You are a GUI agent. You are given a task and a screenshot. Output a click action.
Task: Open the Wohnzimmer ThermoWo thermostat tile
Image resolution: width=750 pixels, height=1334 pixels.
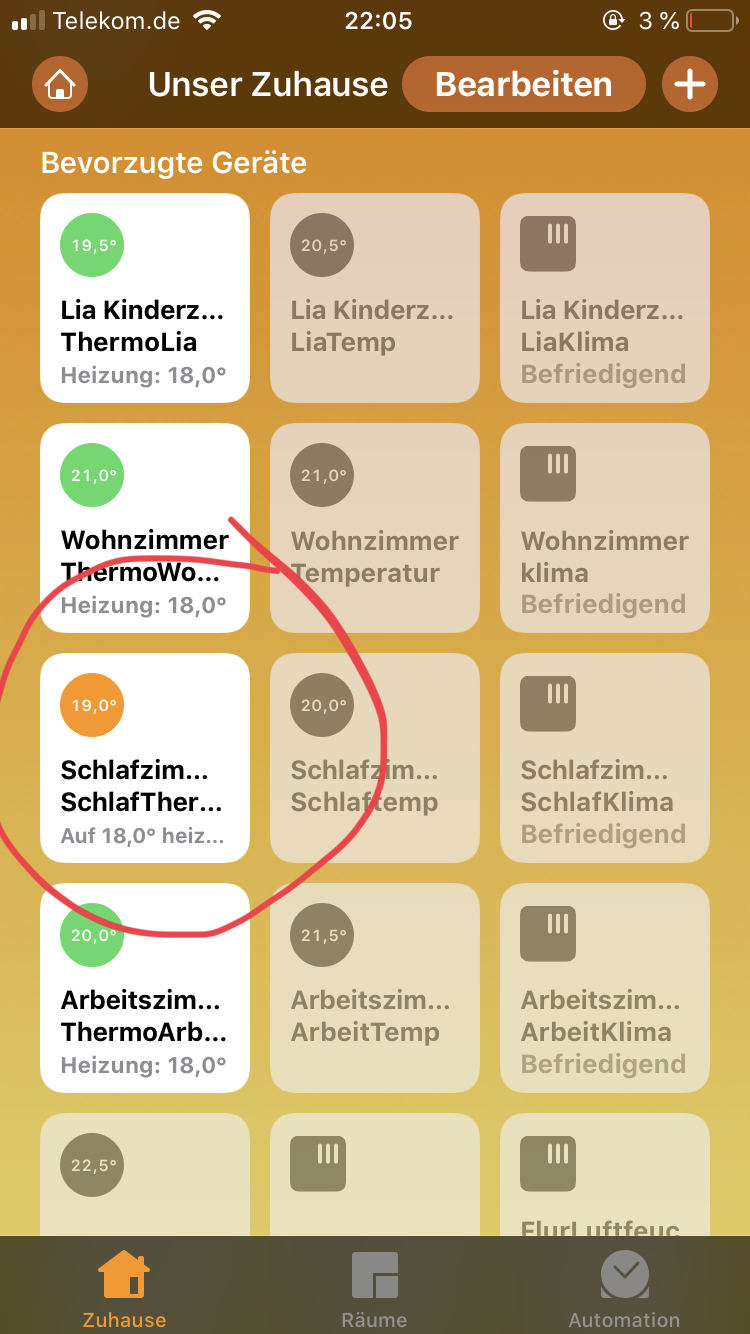(x=145, y=528)
